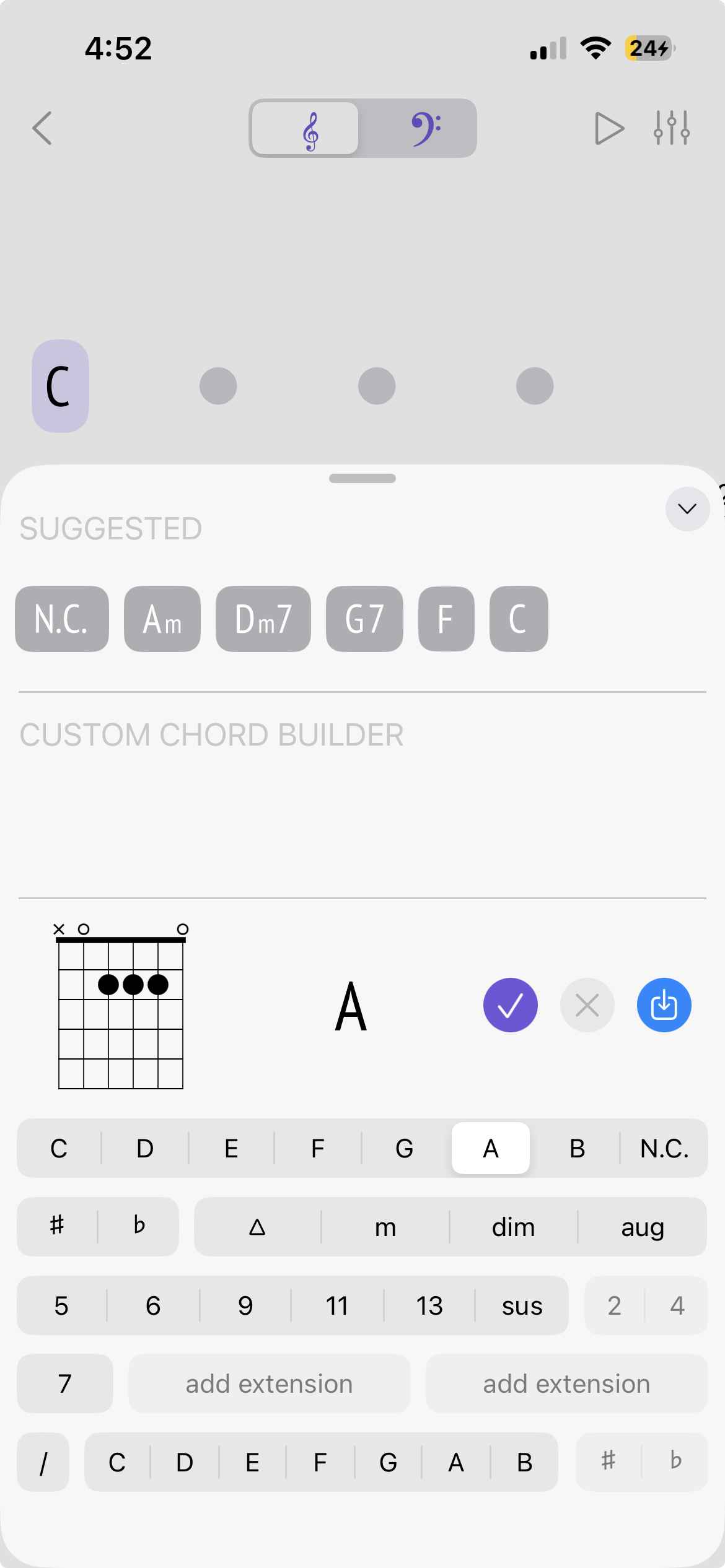This screenshot has width=725, height=1568.
Task: Toggle the sharp modifier
Action: pyautogui.click(x=56, y=1227)
